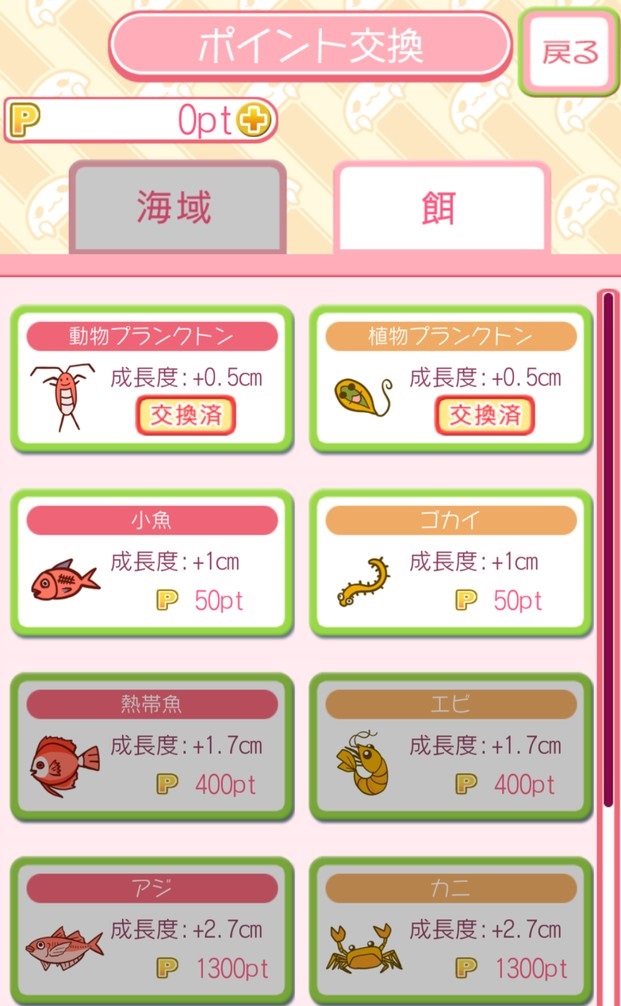Exchange points for 小魚 bait
The image size is (621, 1006).
pyautogui.click(x=152, y=563)
